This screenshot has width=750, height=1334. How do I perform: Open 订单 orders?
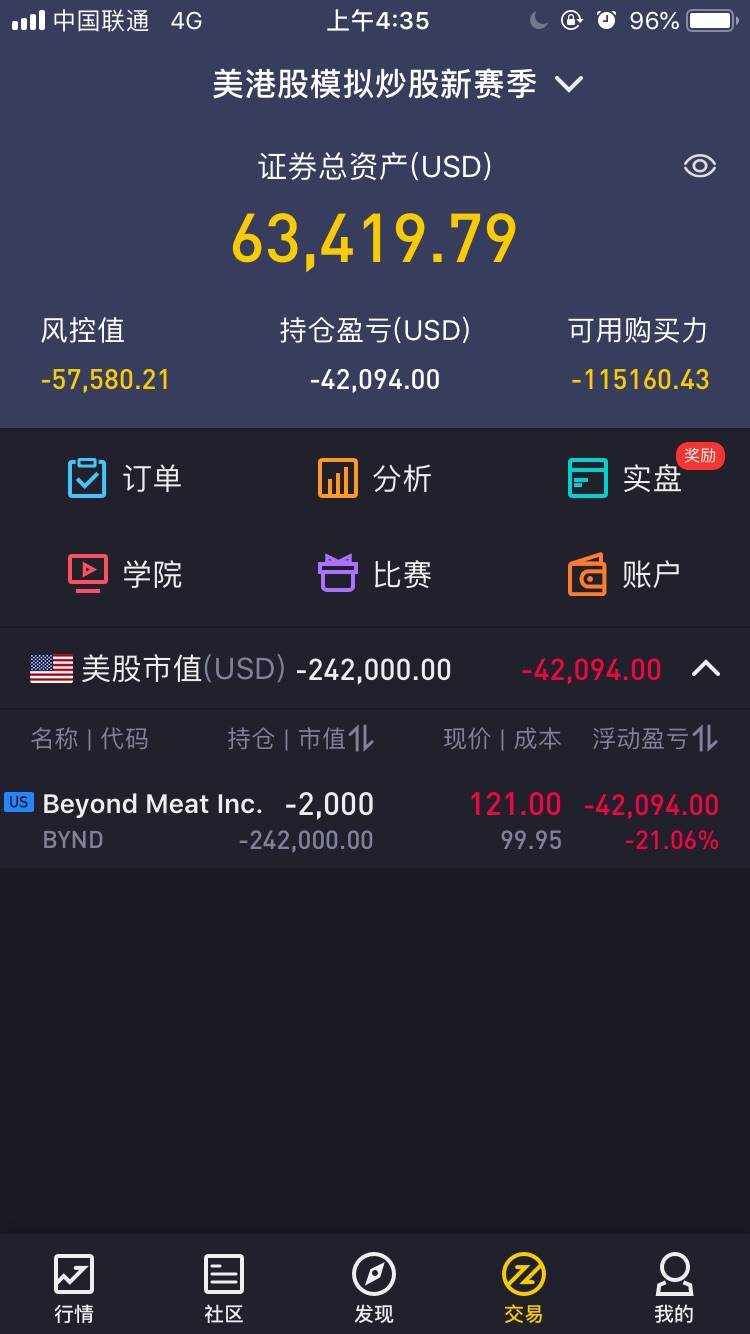click(x=125, y=478)
